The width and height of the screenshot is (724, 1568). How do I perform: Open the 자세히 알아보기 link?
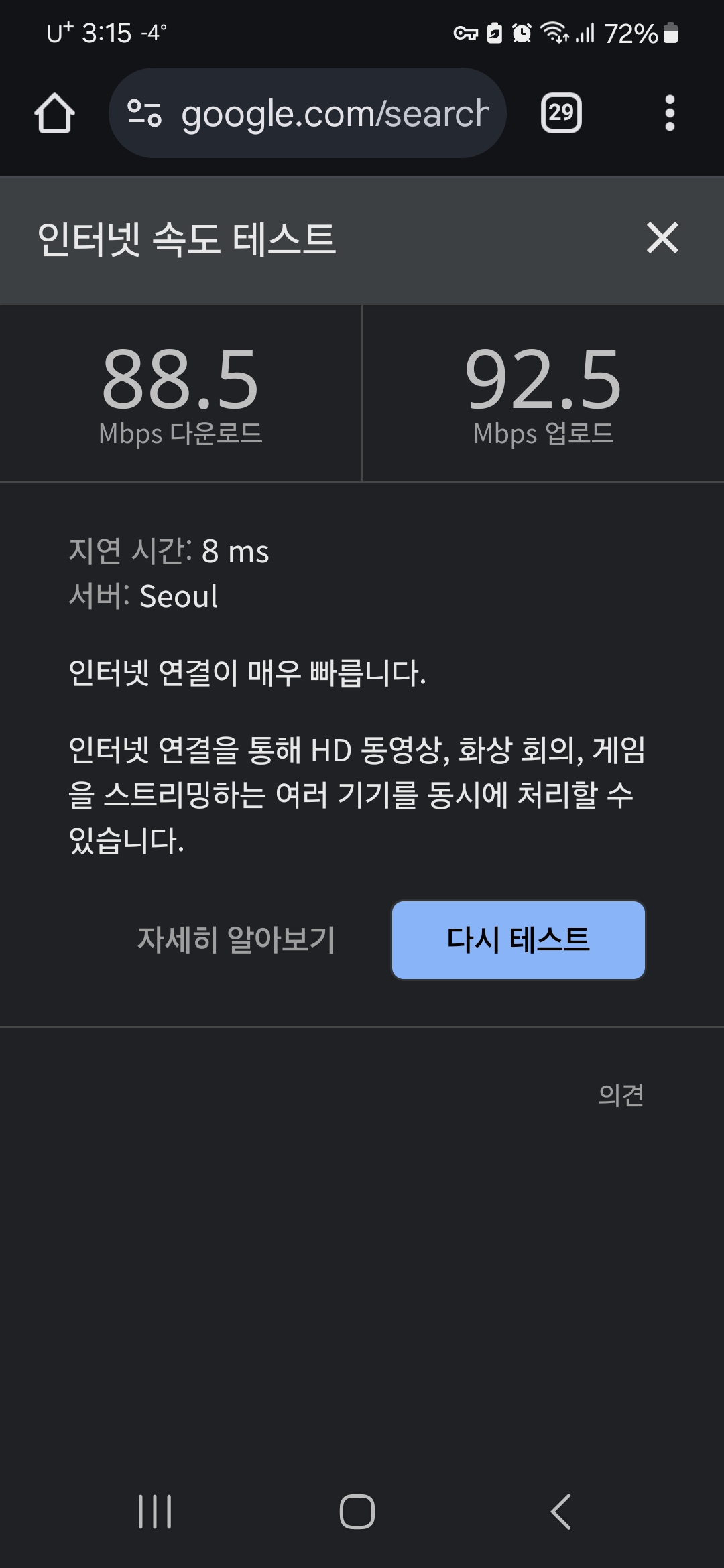(236, 939)
